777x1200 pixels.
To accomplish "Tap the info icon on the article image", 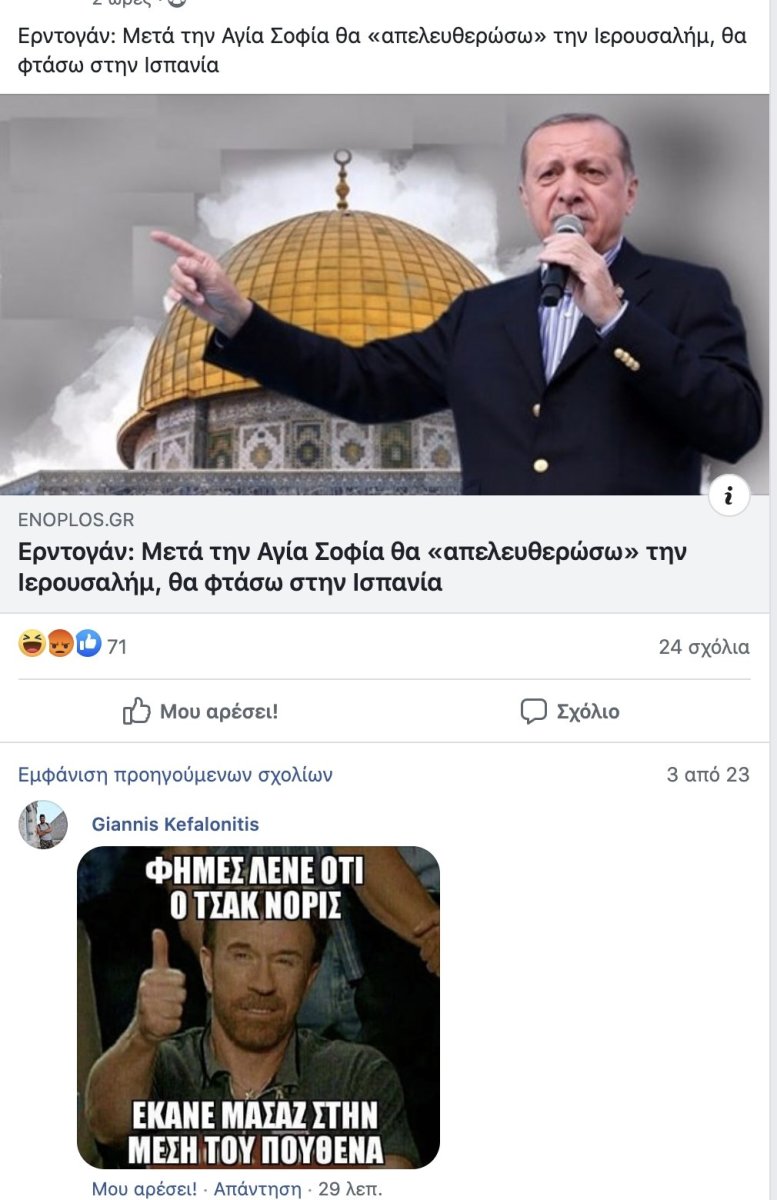I will (x=729, y=495).
